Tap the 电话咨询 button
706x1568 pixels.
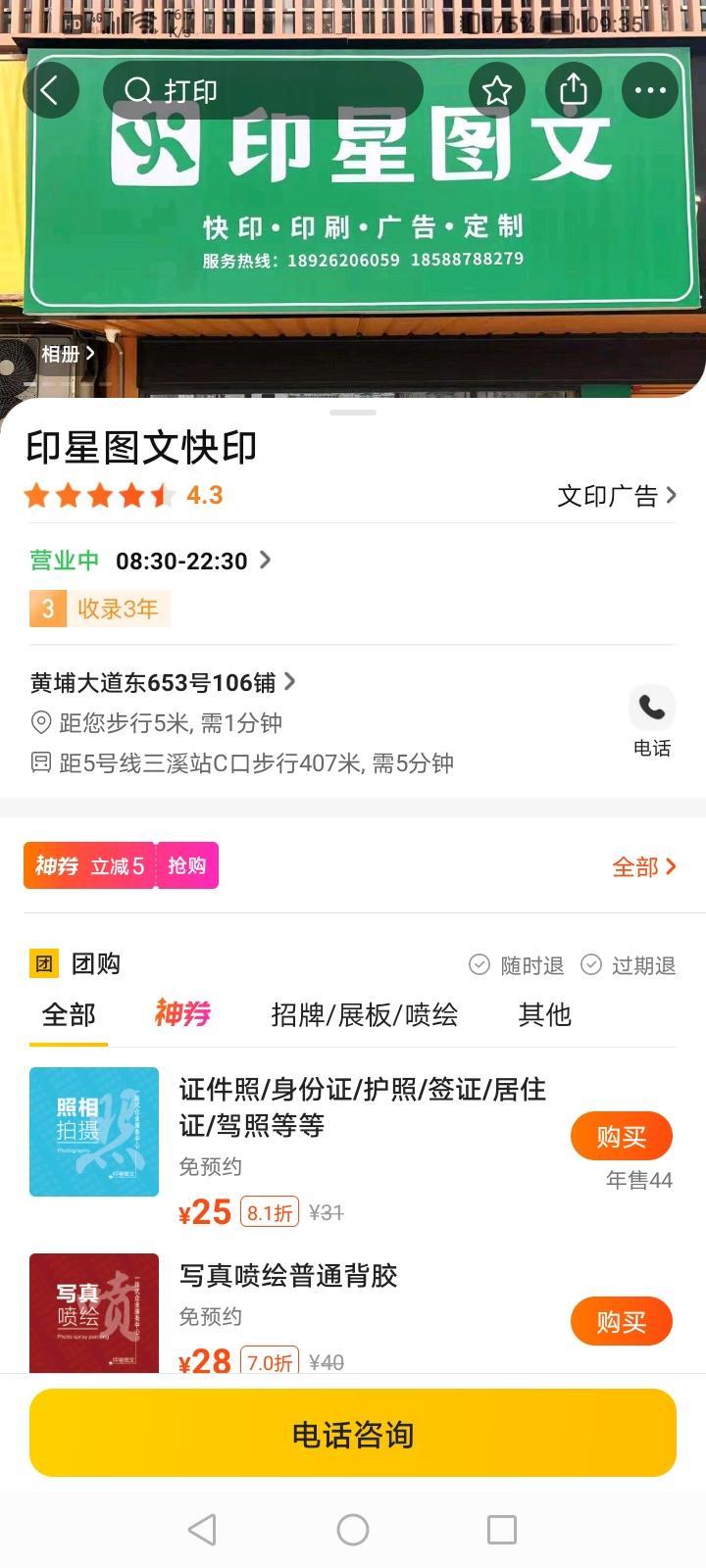(353, 1434)
